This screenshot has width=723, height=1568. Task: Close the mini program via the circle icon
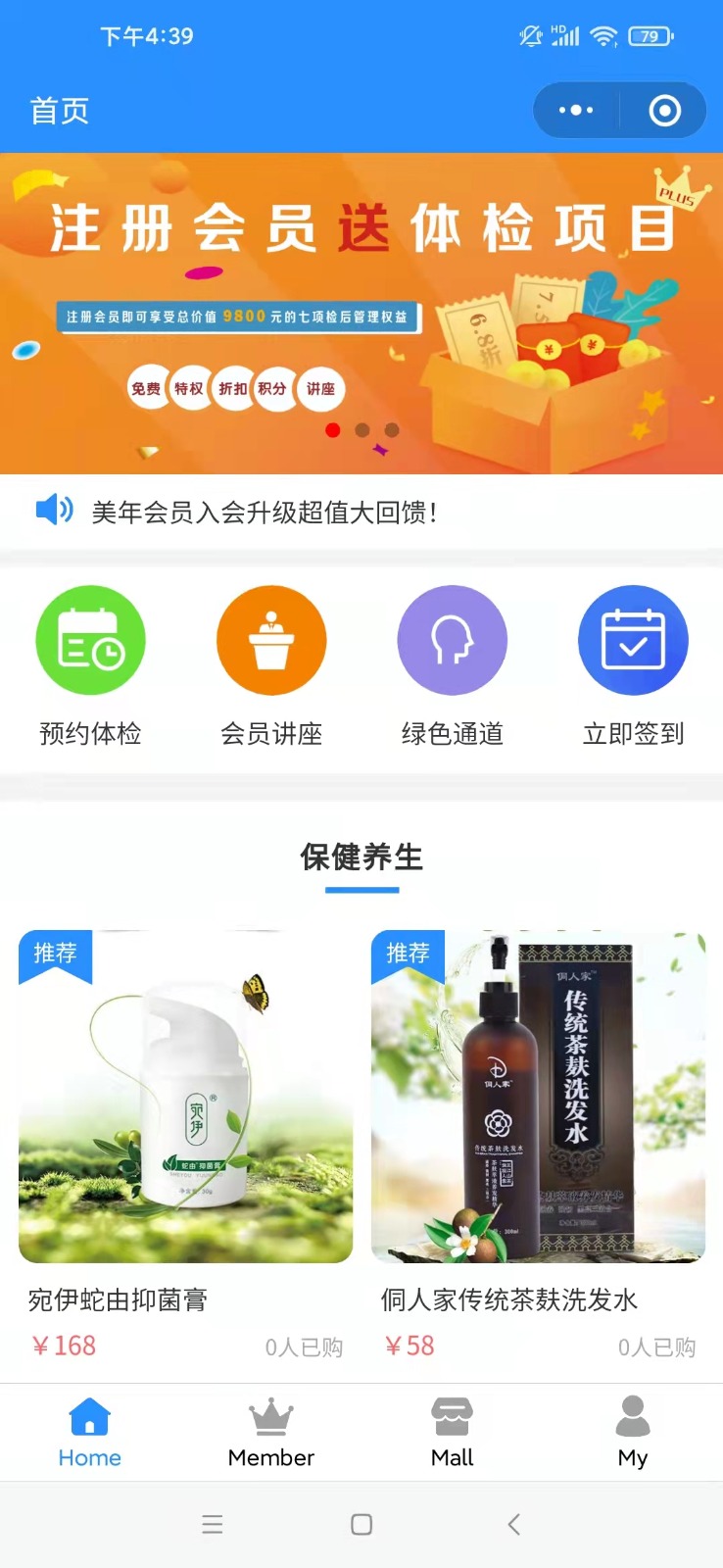(664, 111)
